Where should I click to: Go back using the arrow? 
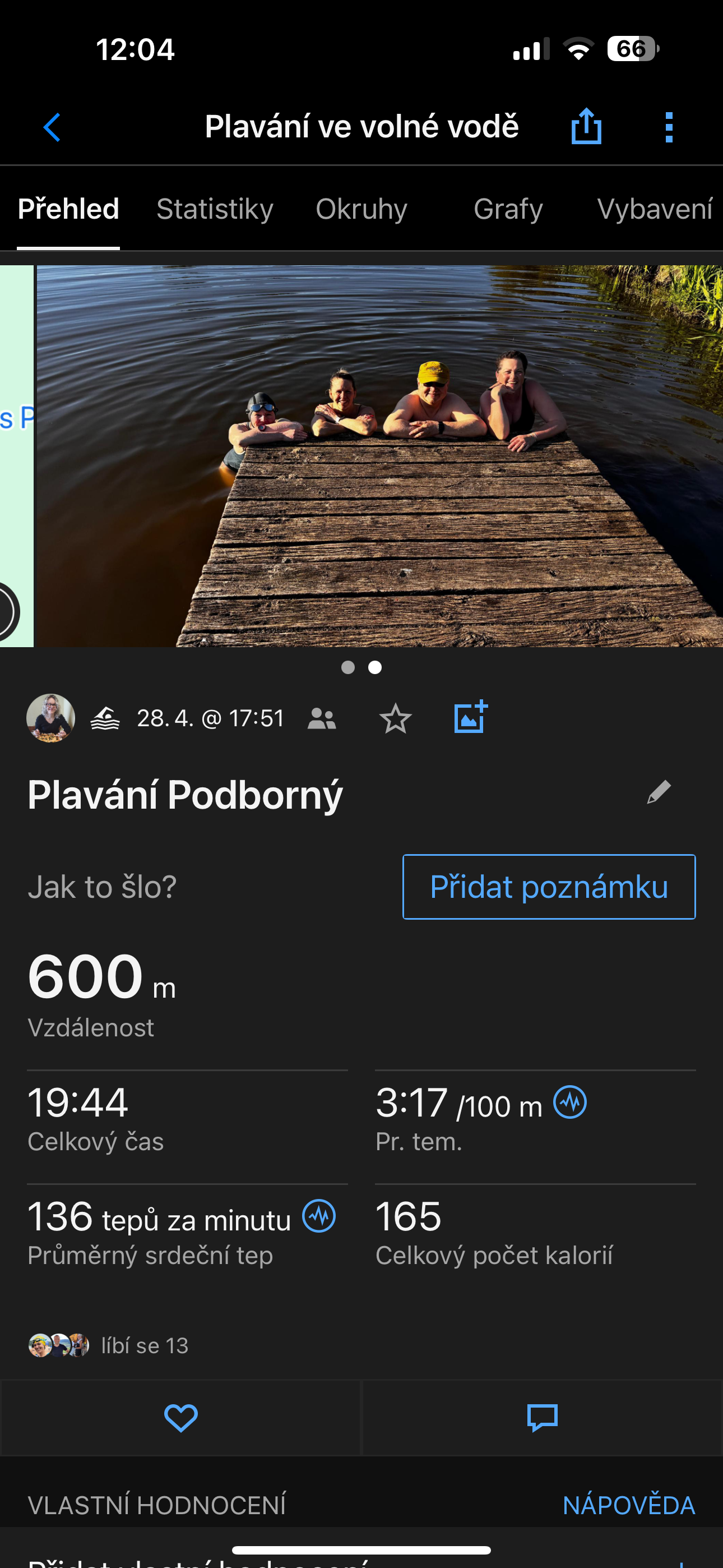tap(52, 127)
